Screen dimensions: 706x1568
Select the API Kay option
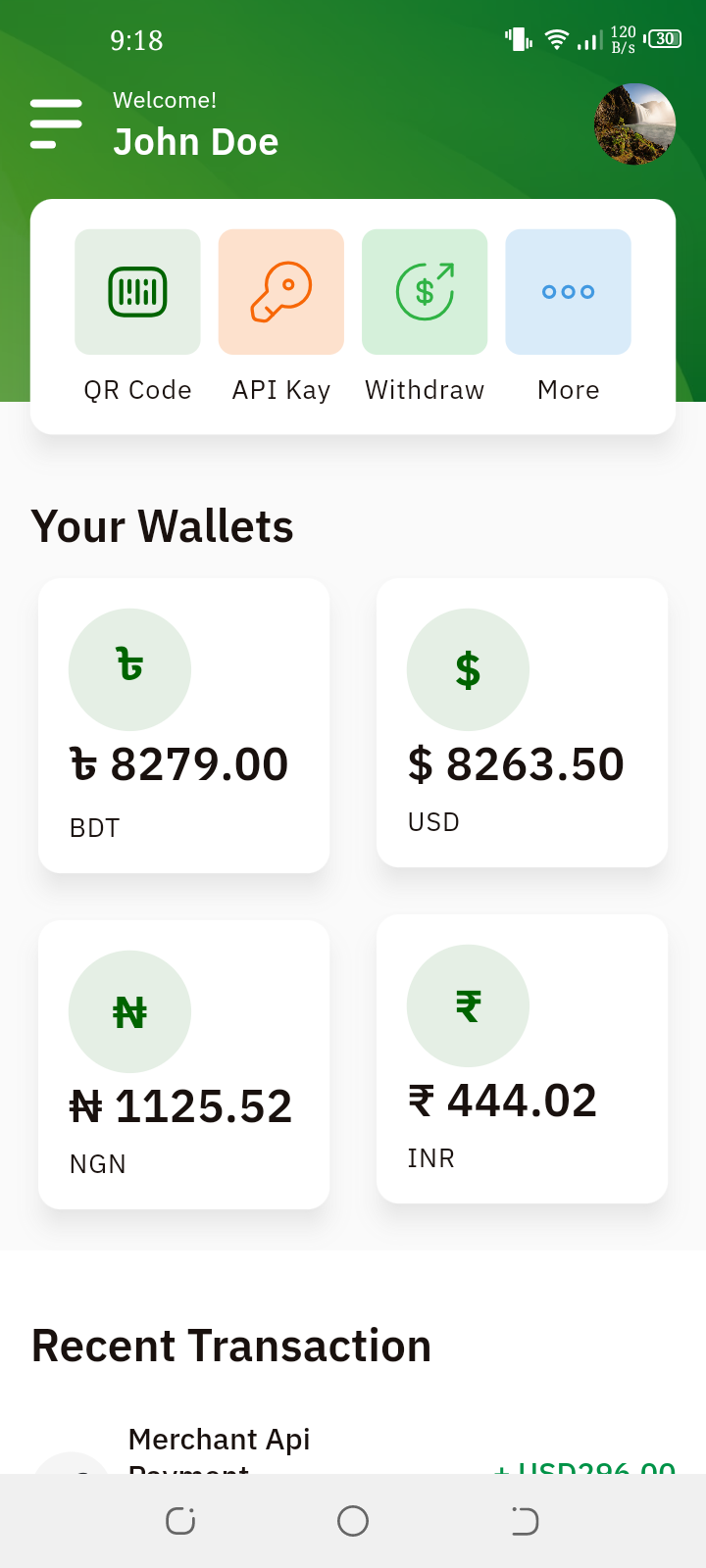coord(280,291)
